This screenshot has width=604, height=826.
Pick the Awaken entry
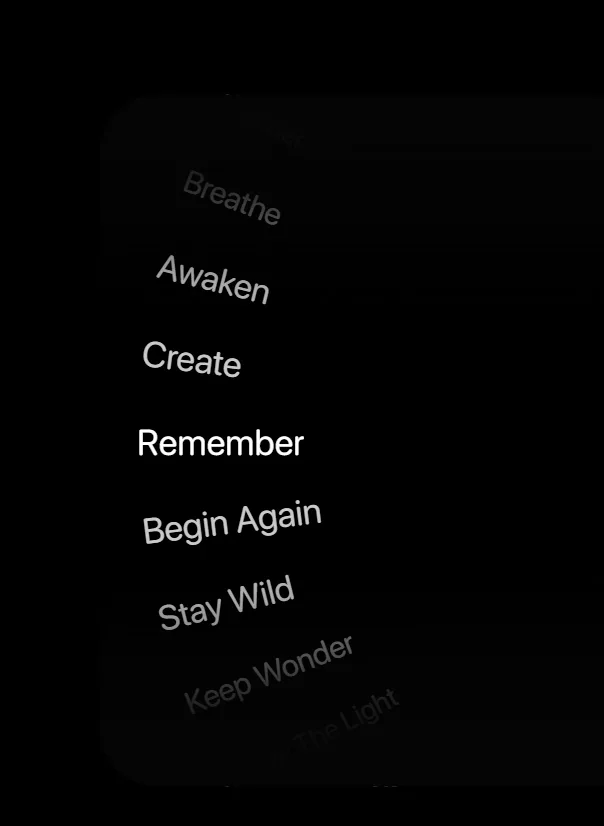pyautogui.click(x=213, y=279)
